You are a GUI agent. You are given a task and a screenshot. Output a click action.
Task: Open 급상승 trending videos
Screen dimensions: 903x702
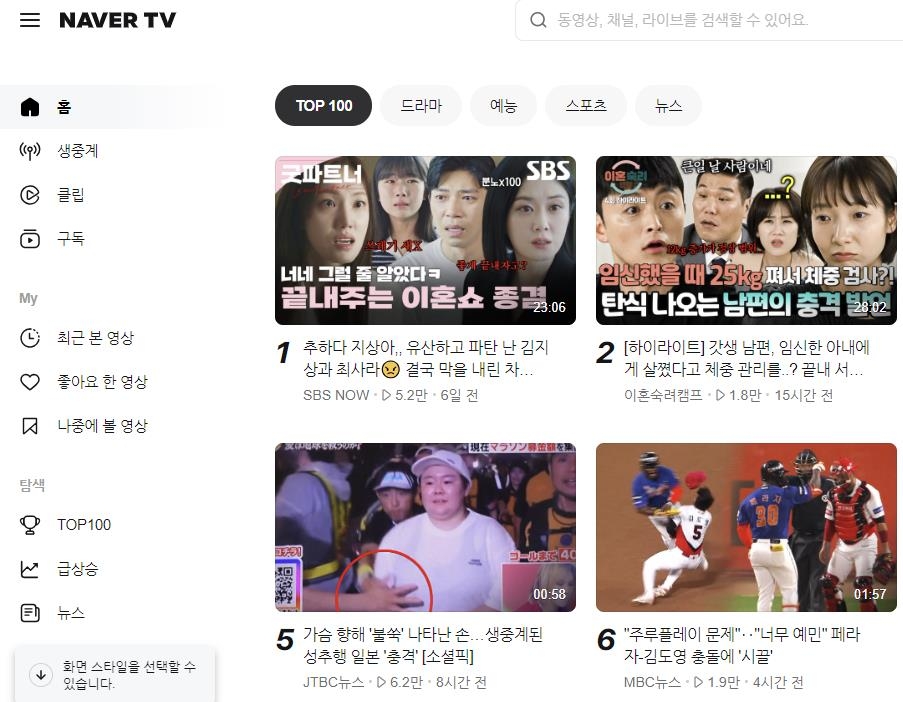(x=77, y=569)
